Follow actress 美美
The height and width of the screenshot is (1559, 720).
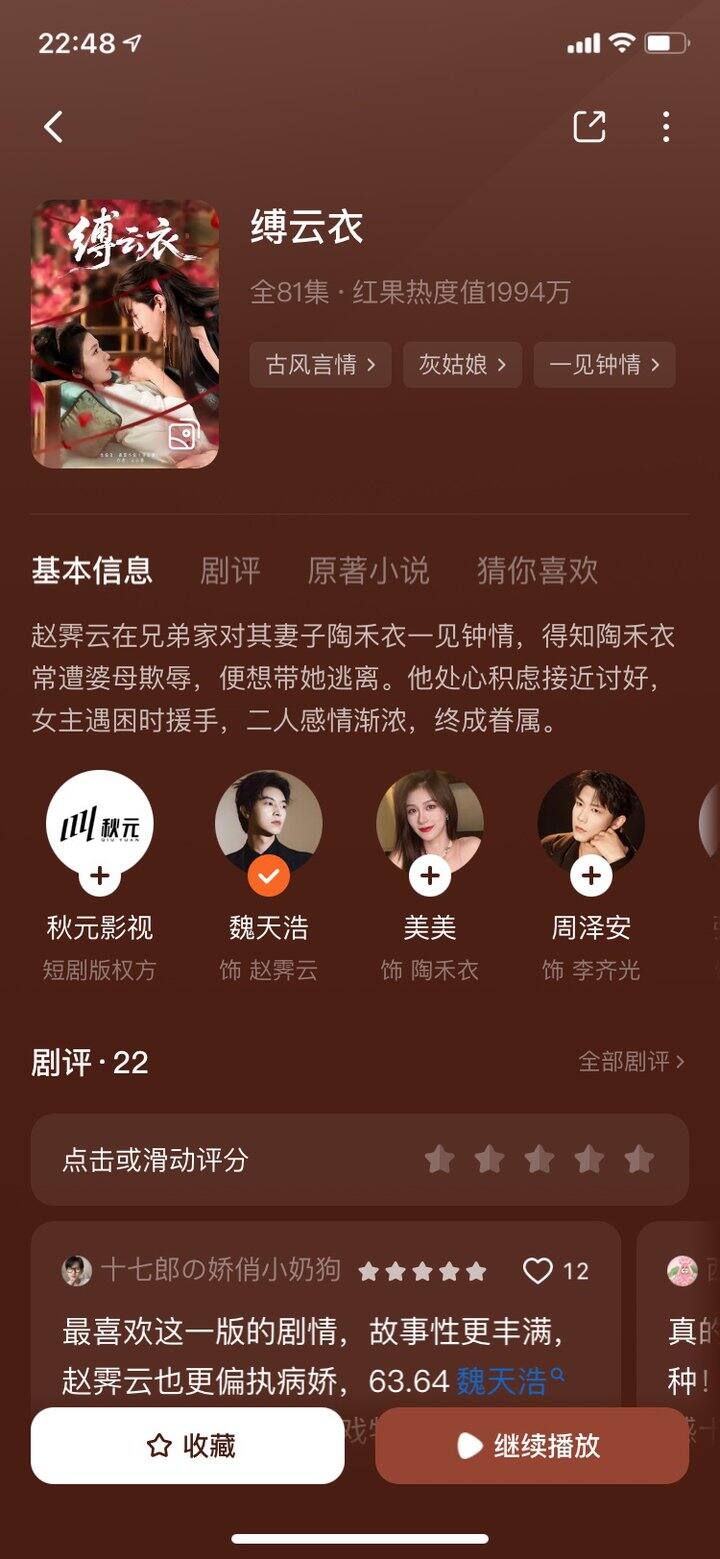point(430,877)
